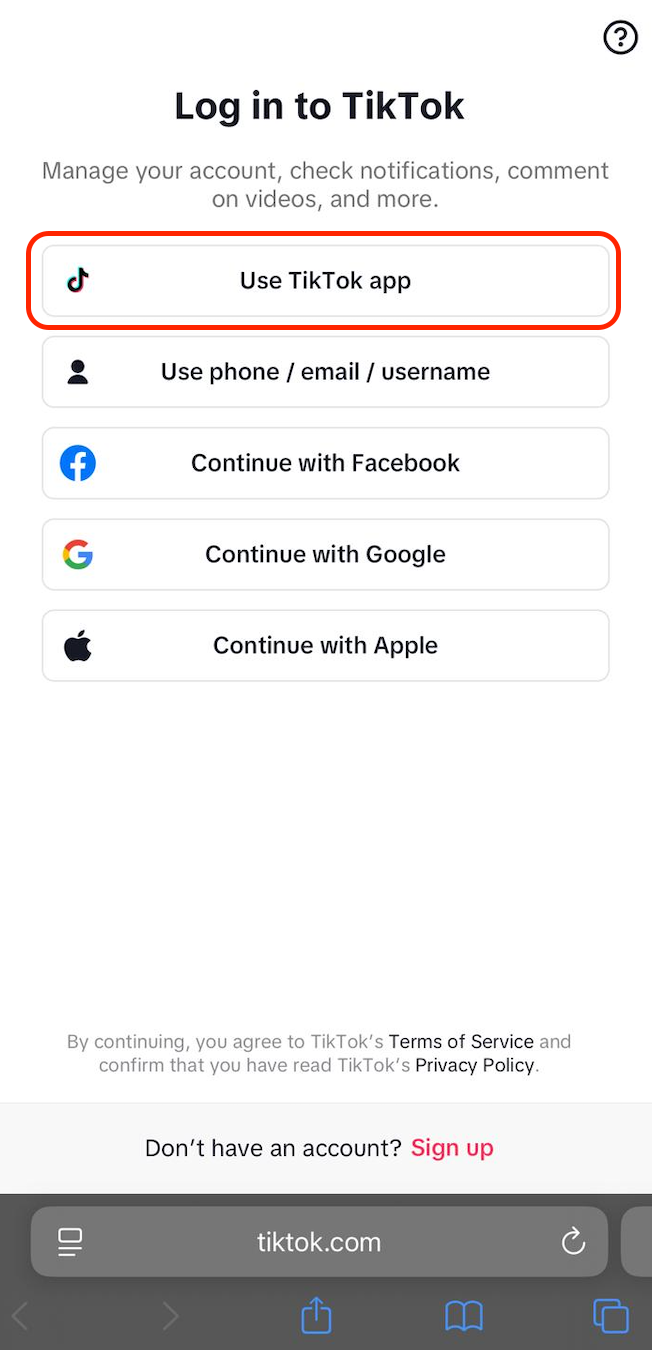Open the Terms of Service link
Viewport: 652px width, 1350px height.
click(461, 1041)
